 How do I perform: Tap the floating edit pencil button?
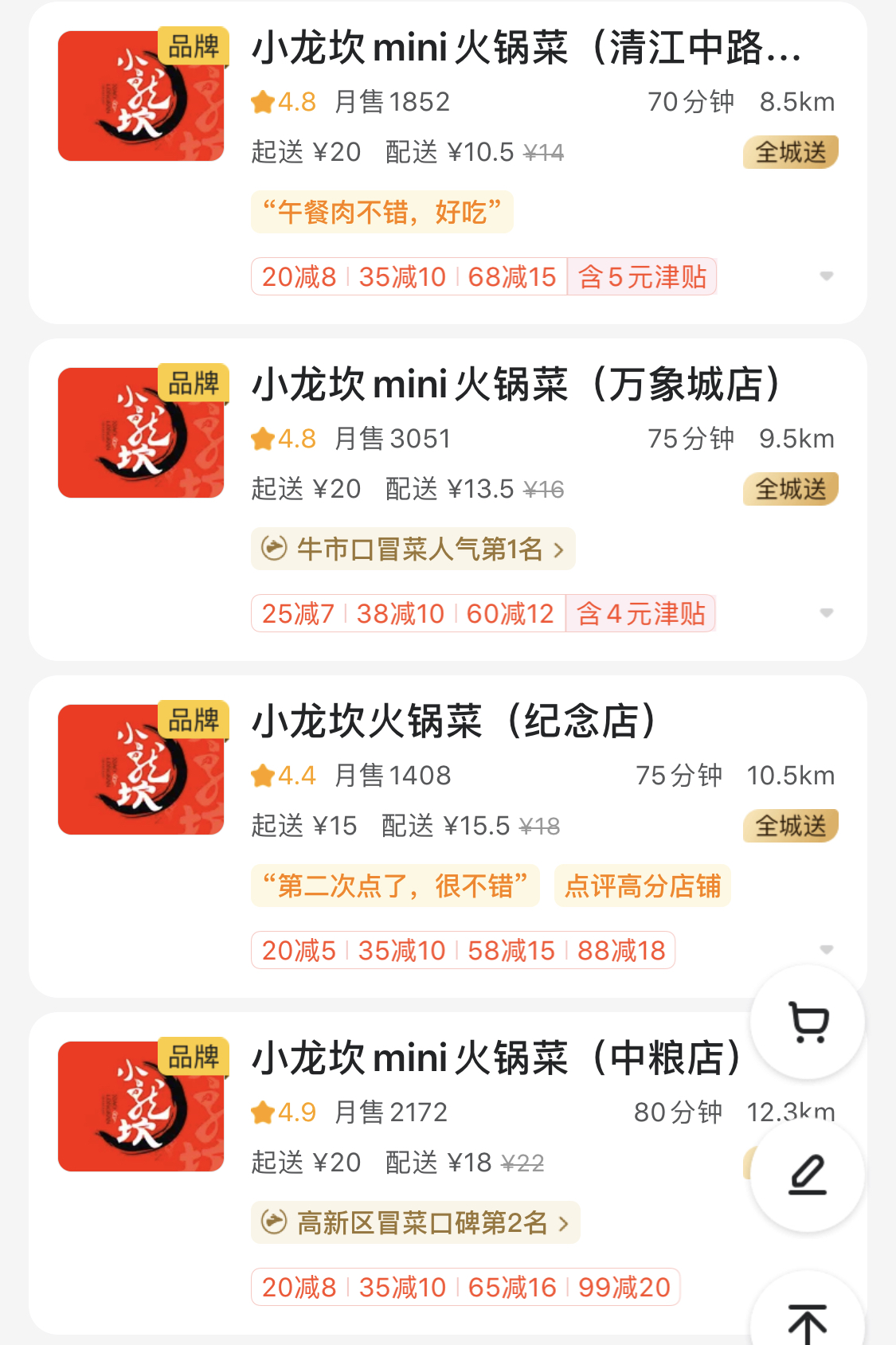[808, 1175]
